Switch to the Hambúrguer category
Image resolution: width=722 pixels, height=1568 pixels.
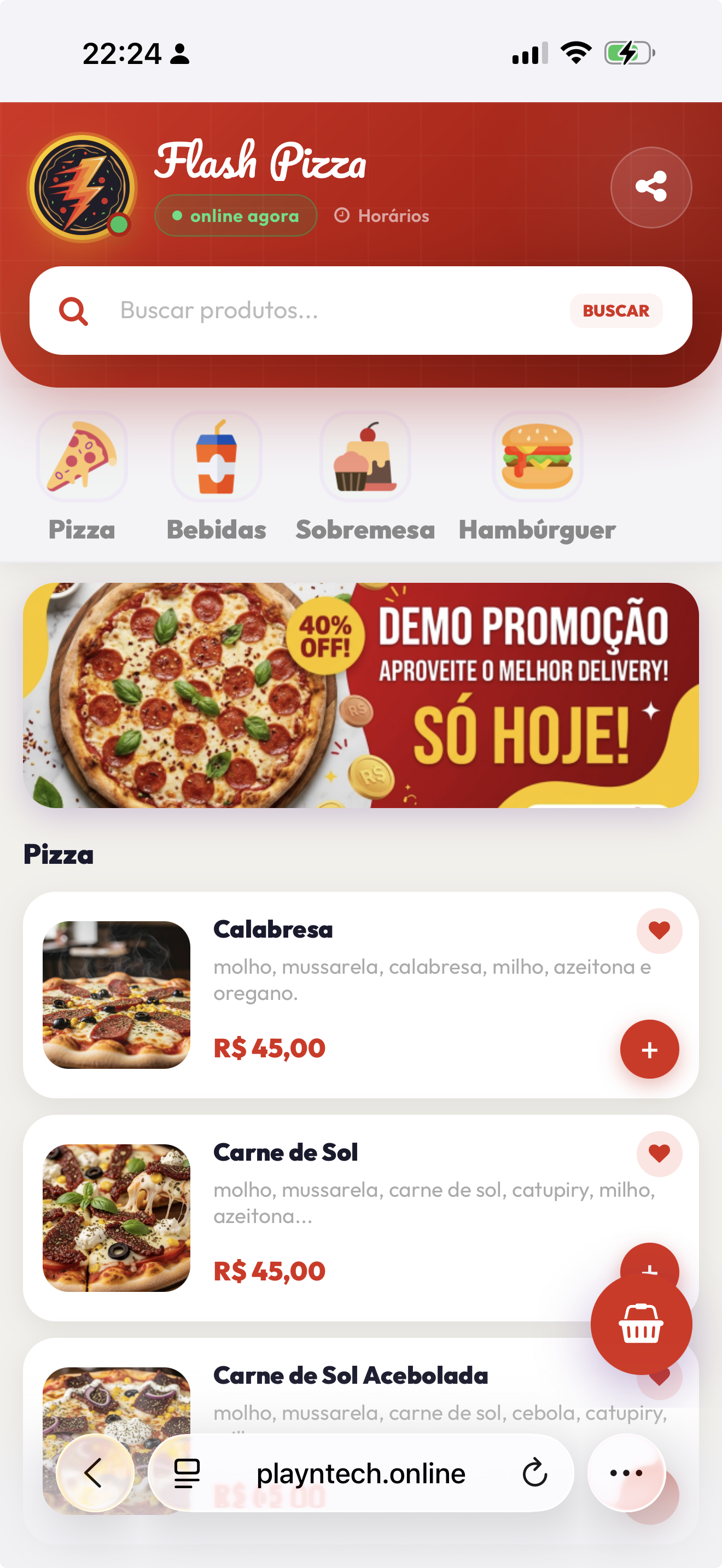coord(537,456)
